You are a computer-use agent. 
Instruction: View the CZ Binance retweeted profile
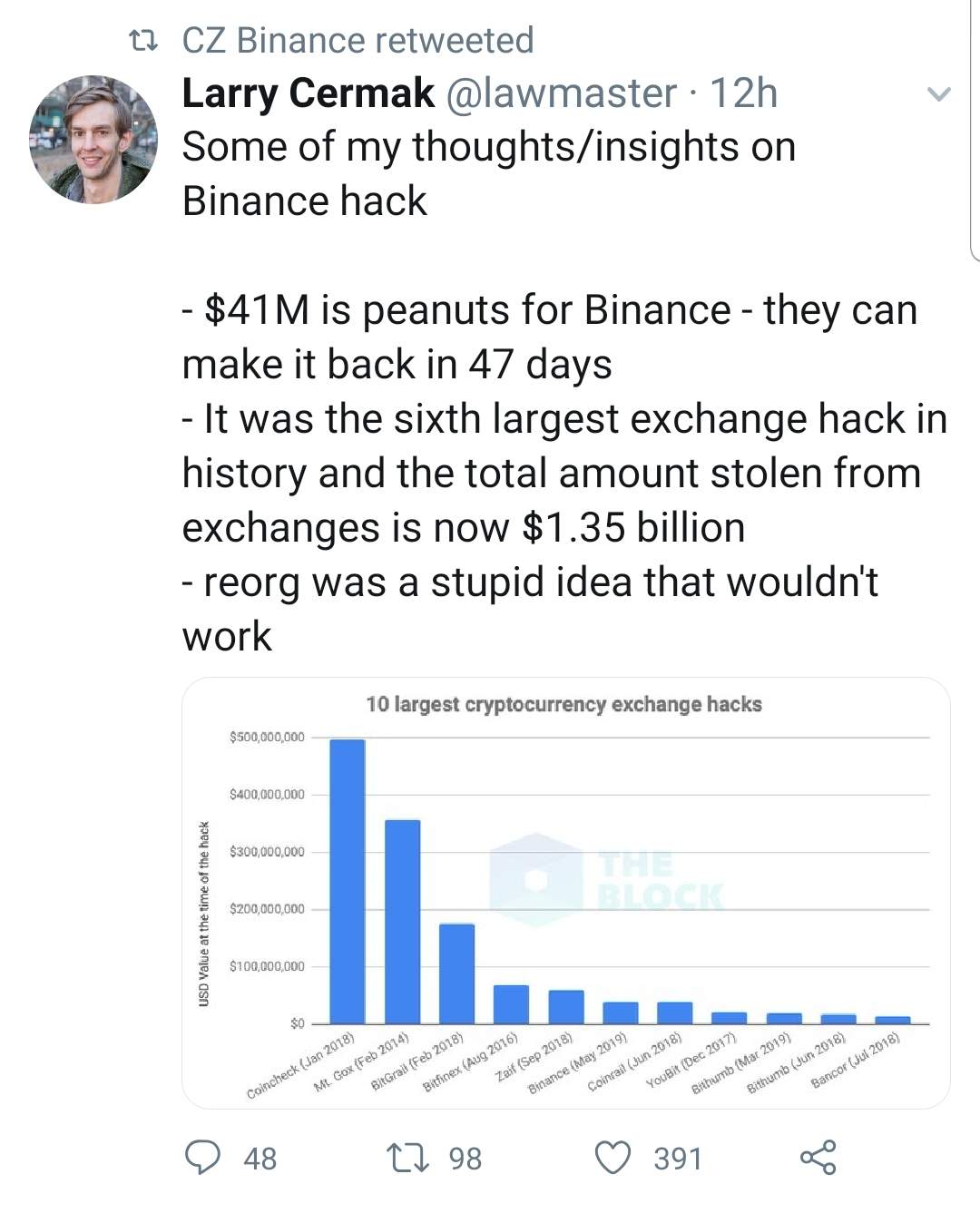(358, 41)
